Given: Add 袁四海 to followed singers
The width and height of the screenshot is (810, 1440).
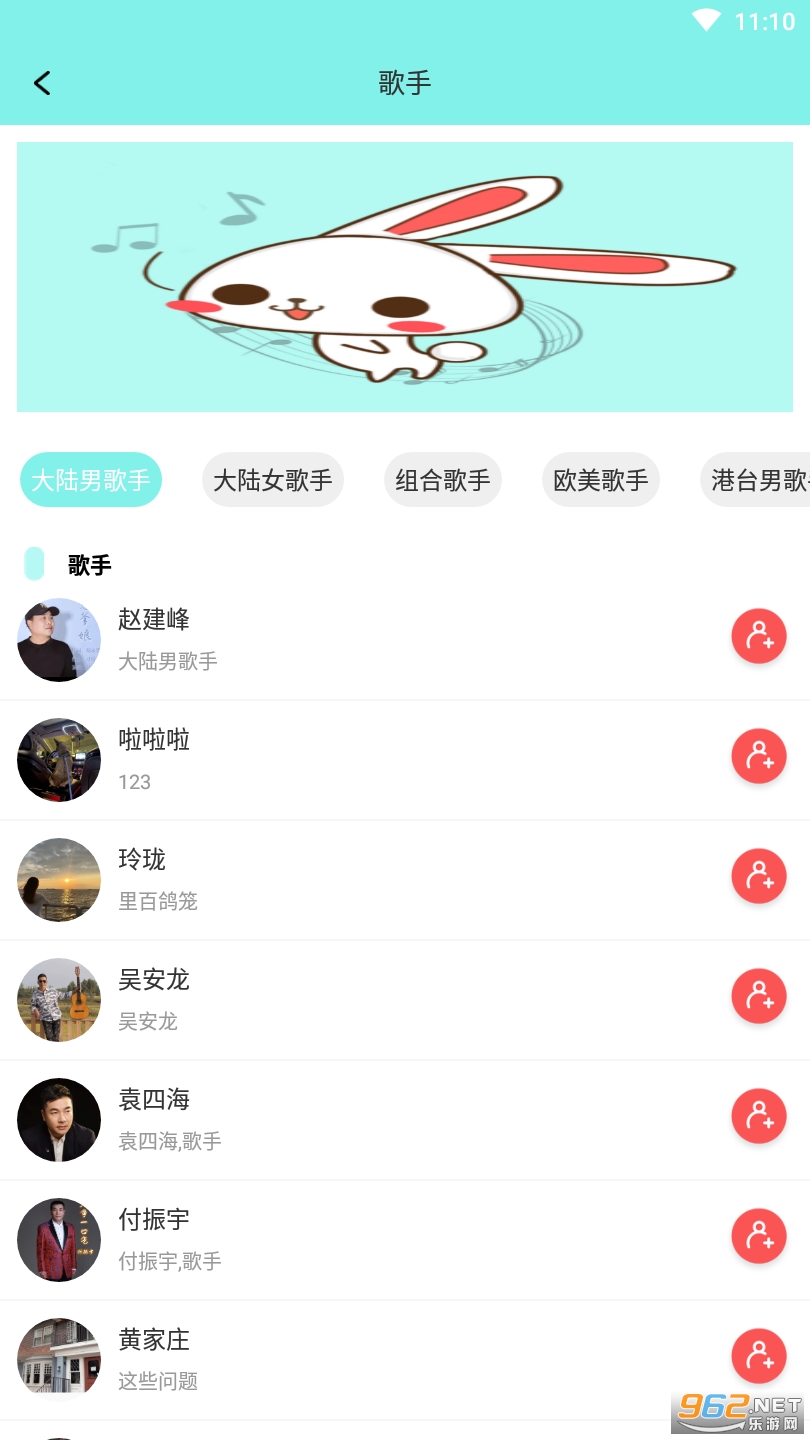Looking at the screenshot, I should point(759,1116).
